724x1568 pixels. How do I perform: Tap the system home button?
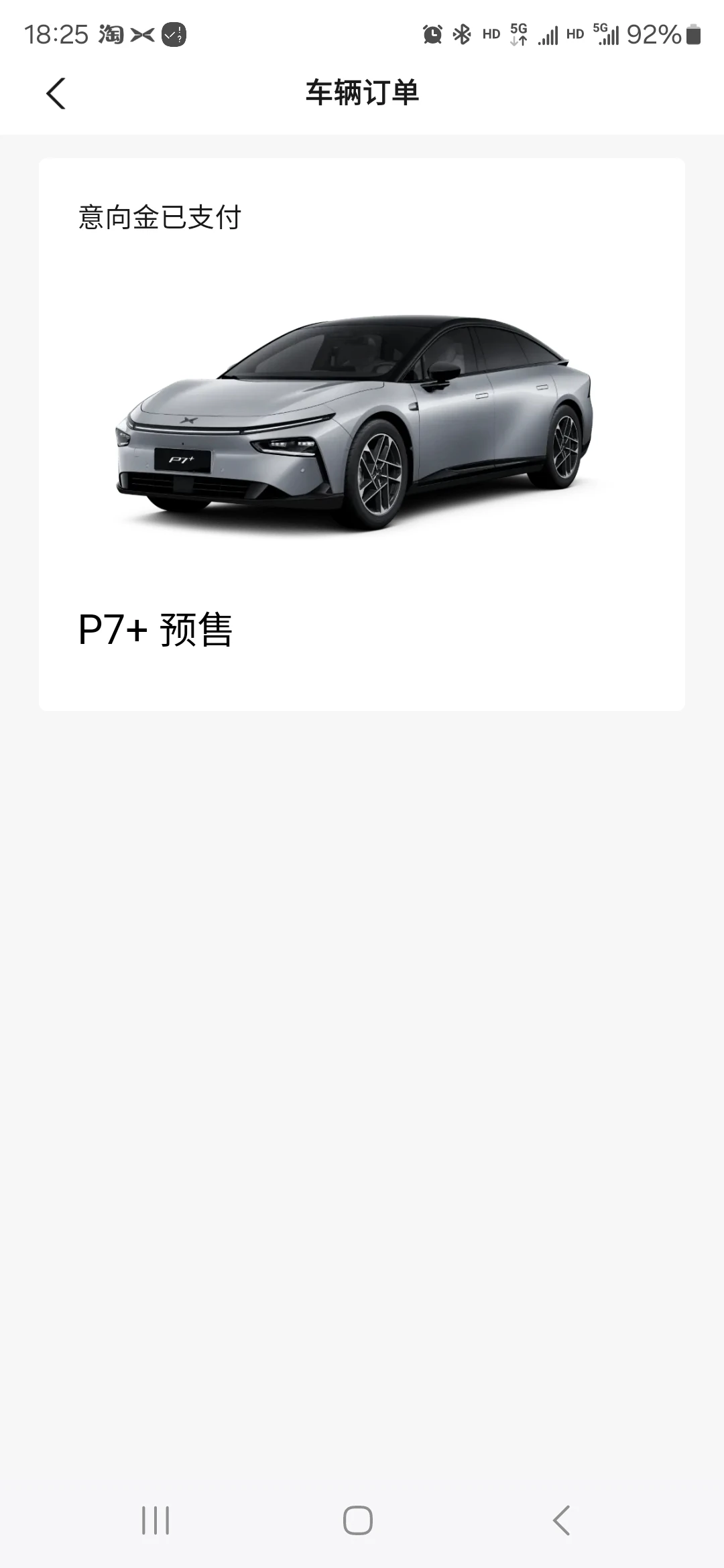point(358,1520)
